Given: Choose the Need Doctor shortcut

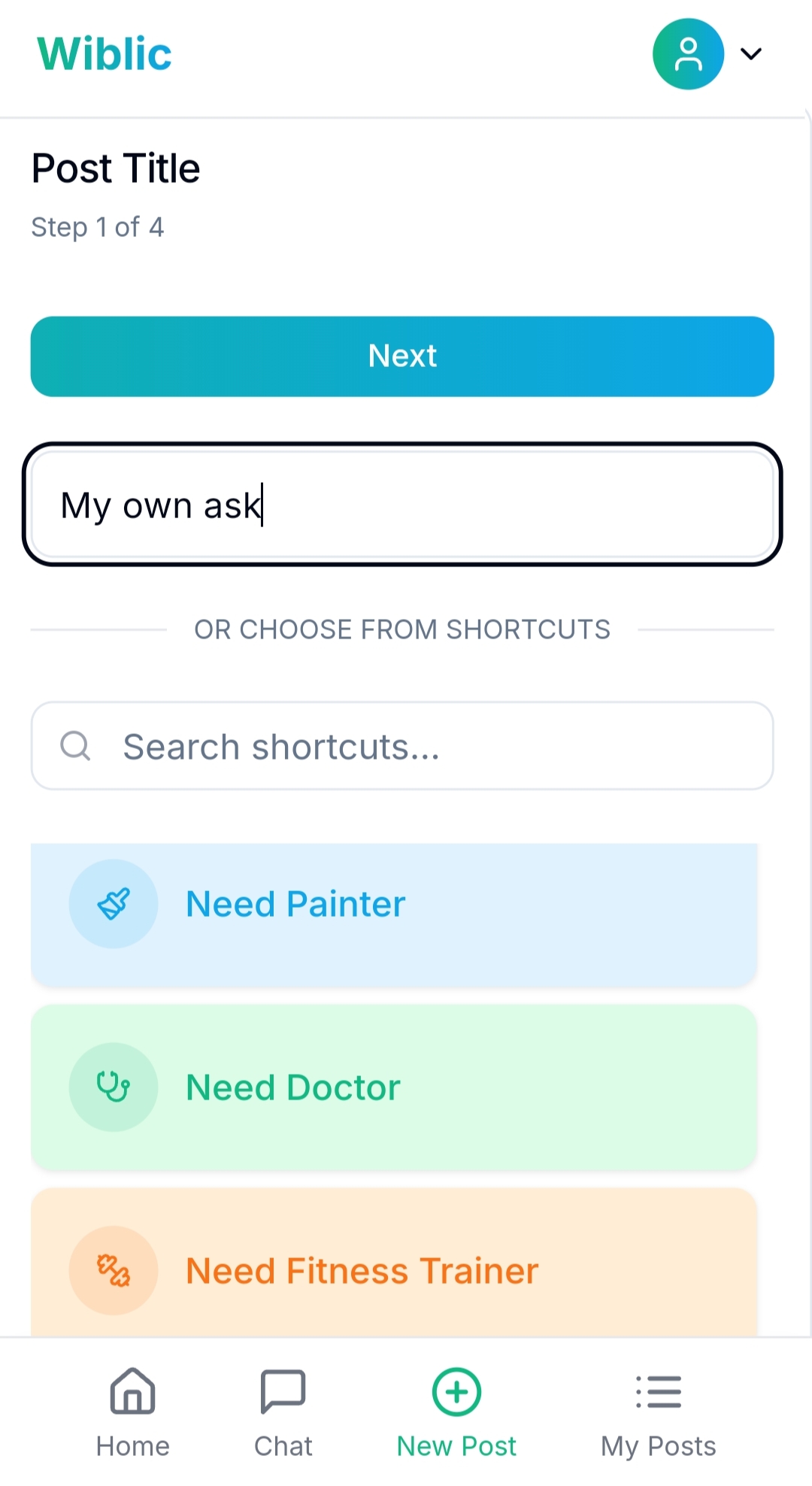Looking at the screenshot, I should 393,1087.
